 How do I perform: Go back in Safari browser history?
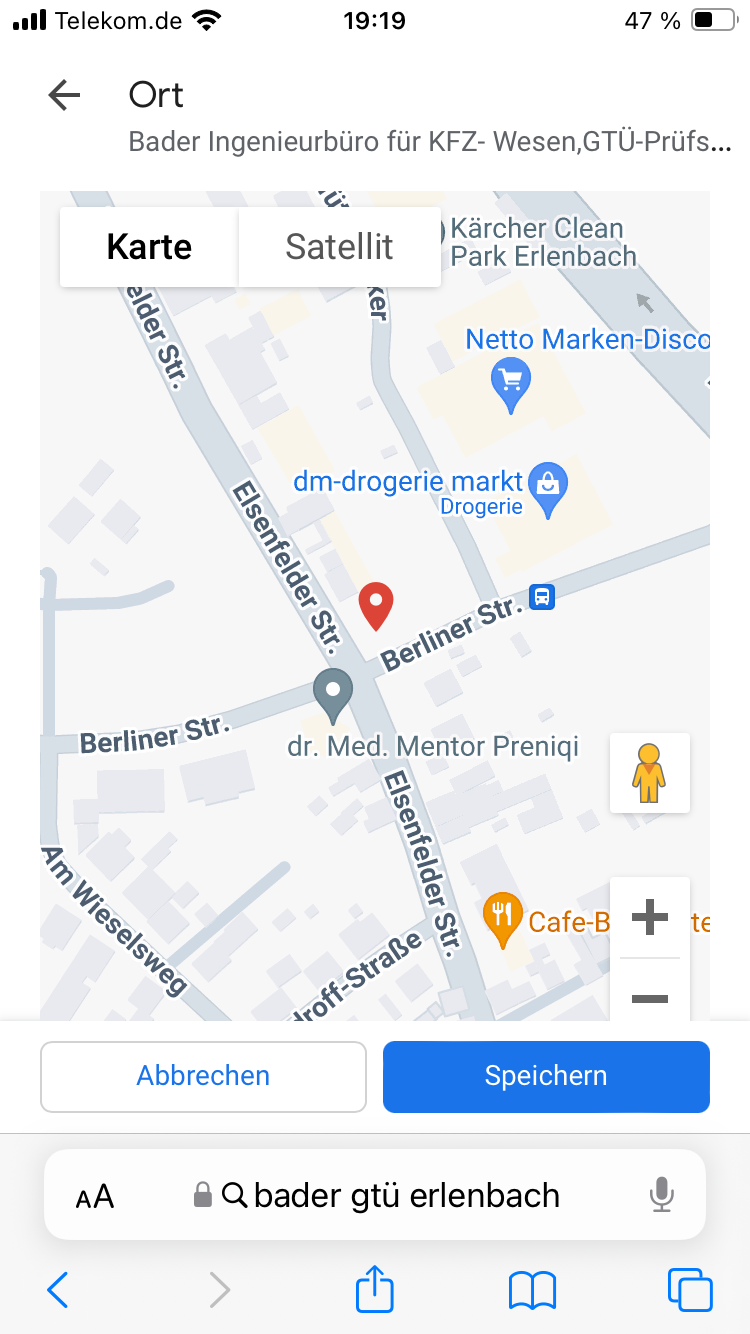tap(58, 1290)
